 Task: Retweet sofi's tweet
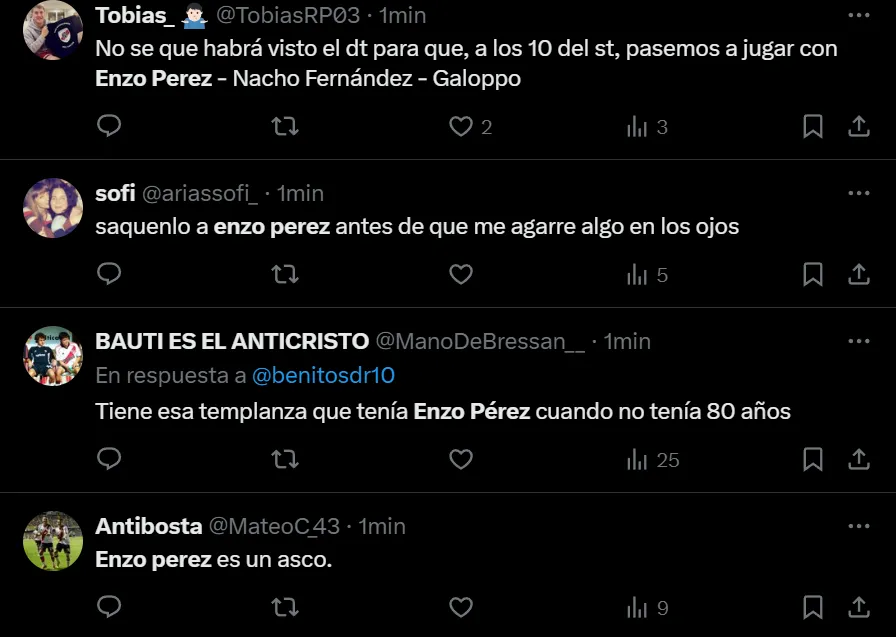pyautogui.click(x=285, y=274)
